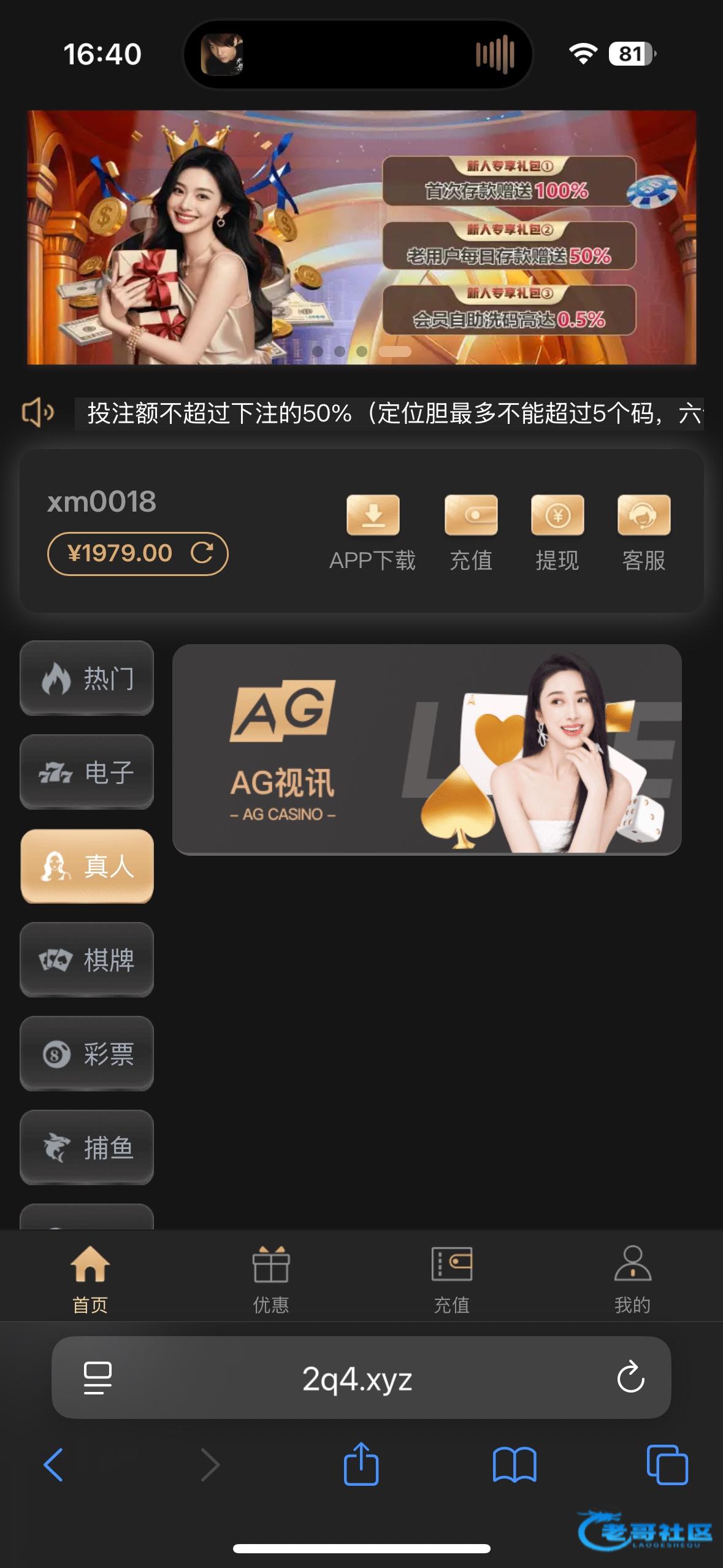Open the promotional banner for new users
Screen dimensions: 723x1568
point(362,237)
